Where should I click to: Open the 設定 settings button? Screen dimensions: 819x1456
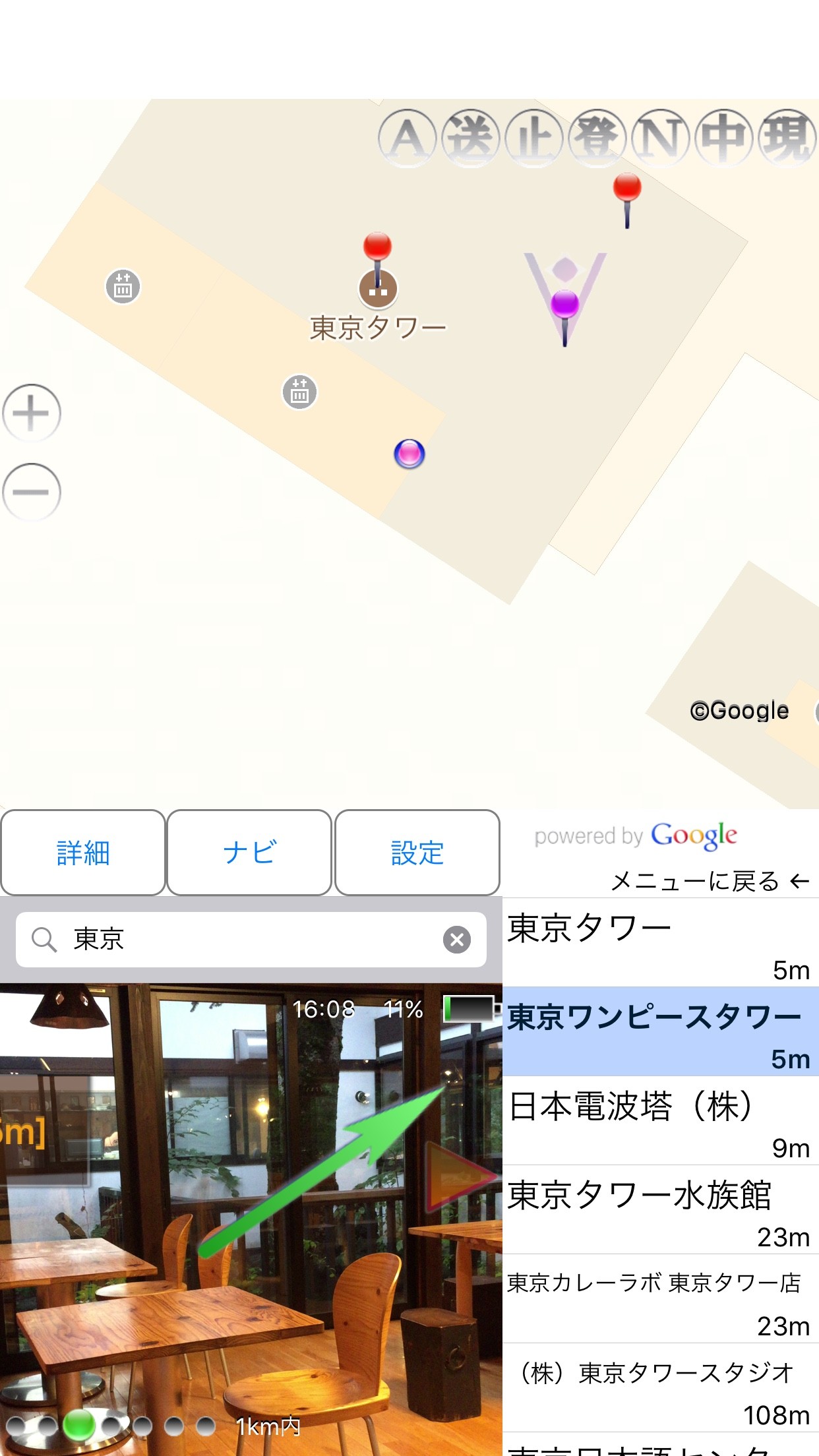(x=417, y=853)
